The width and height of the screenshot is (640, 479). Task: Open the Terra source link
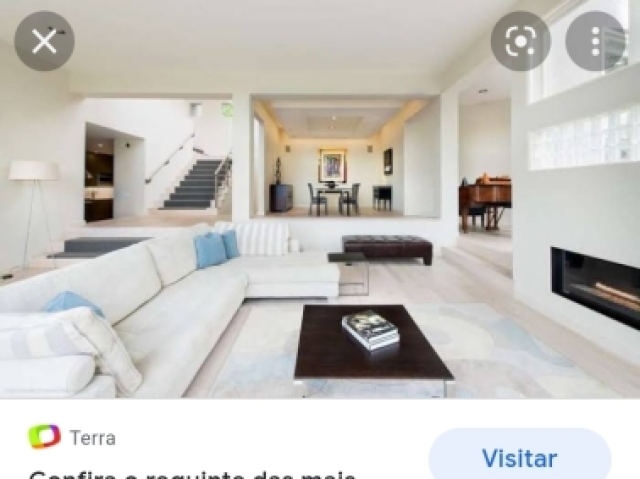92,438
